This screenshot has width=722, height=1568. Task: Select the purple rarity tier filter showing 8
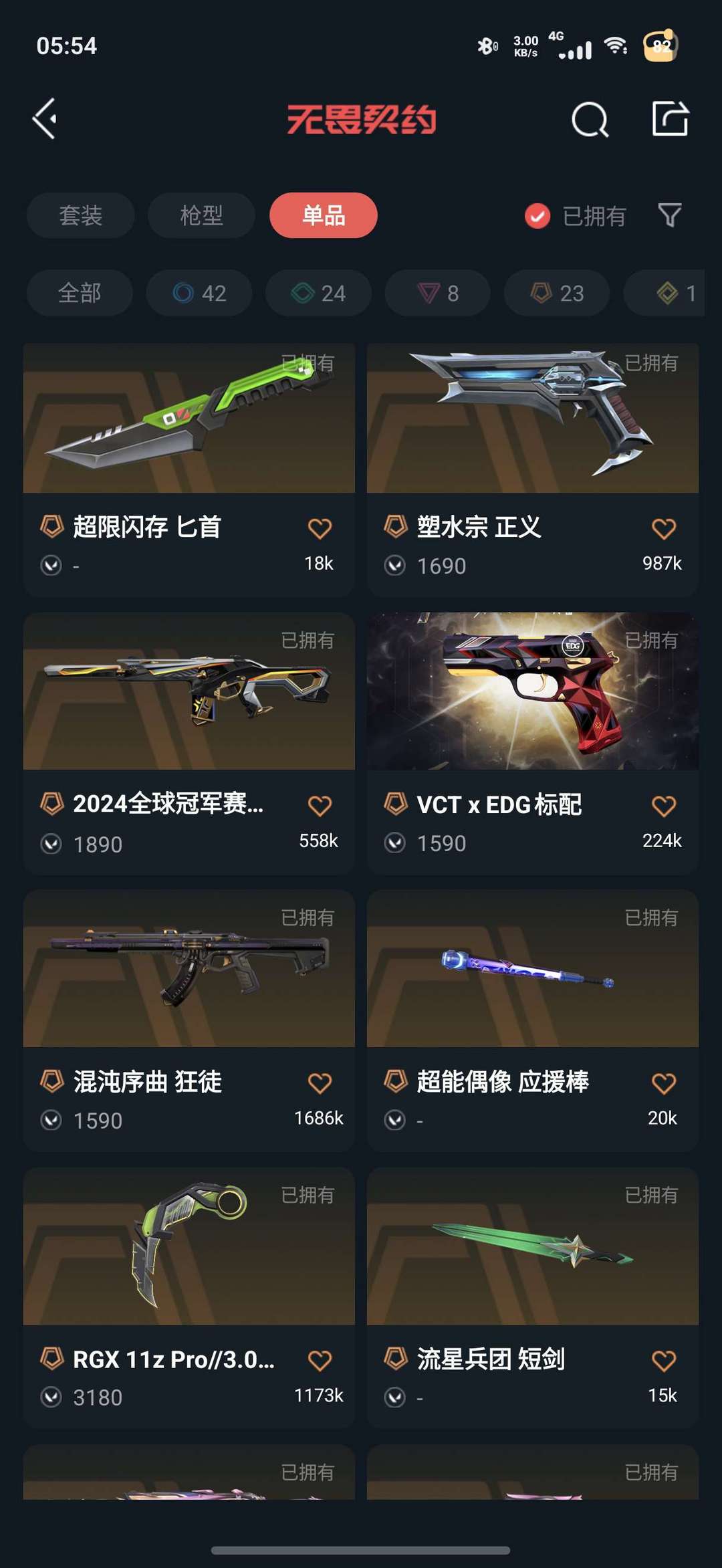[437, 293]
